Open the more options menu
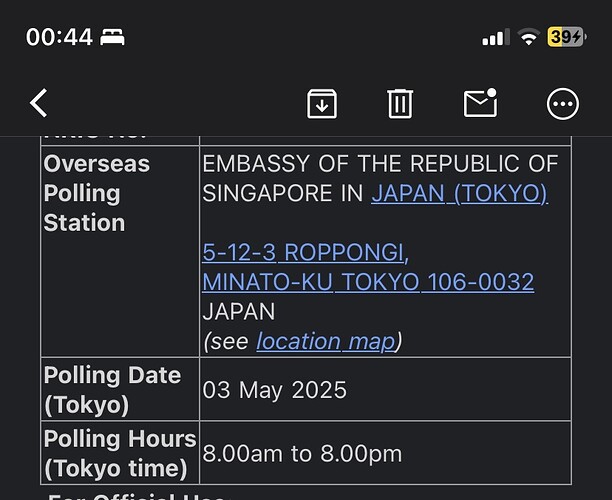The image size is (612, 500). [x=563, y=103]
